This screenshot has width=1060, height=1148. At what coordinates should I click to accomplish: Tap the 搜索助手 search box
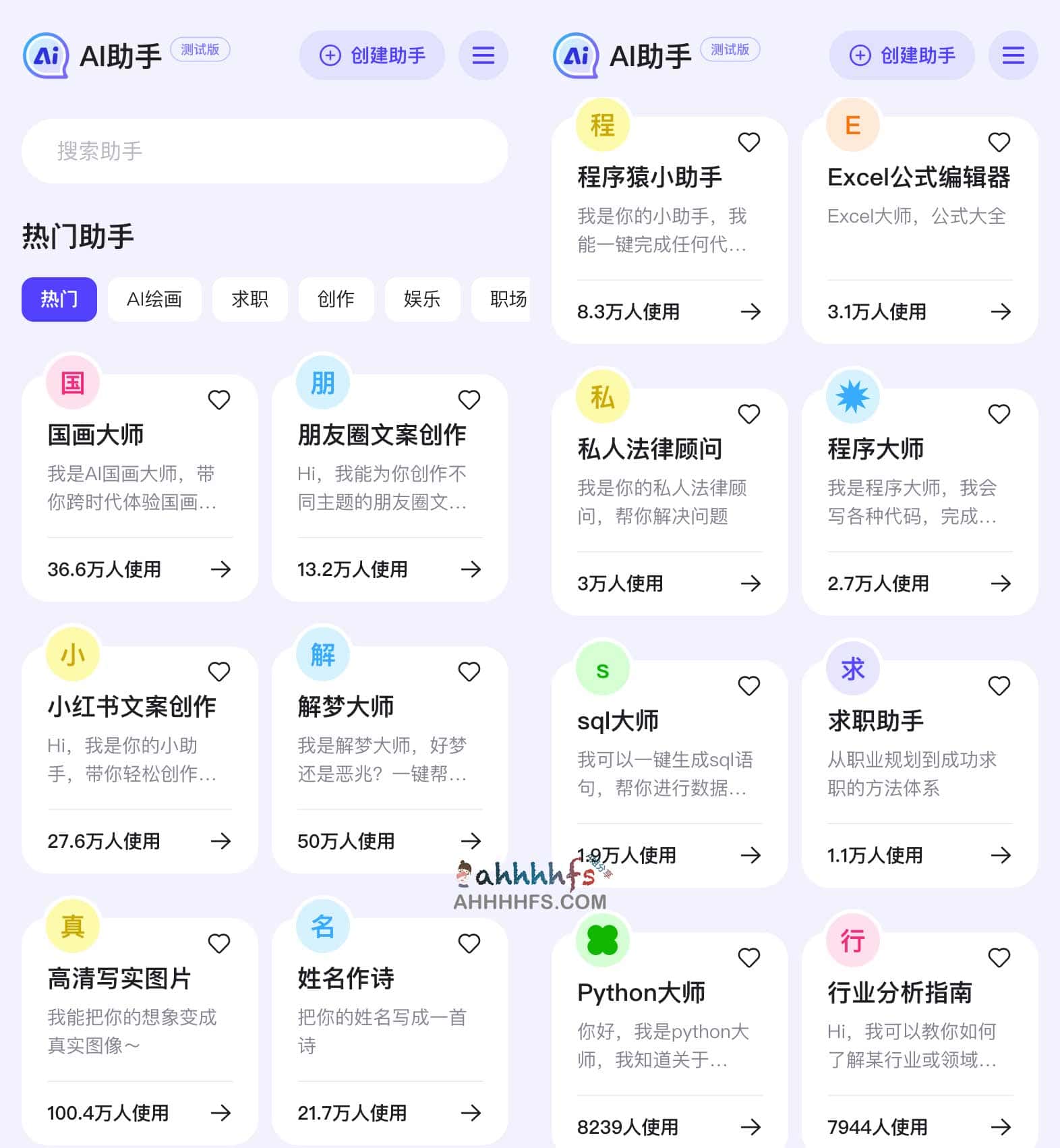click(x=264, y=151)
